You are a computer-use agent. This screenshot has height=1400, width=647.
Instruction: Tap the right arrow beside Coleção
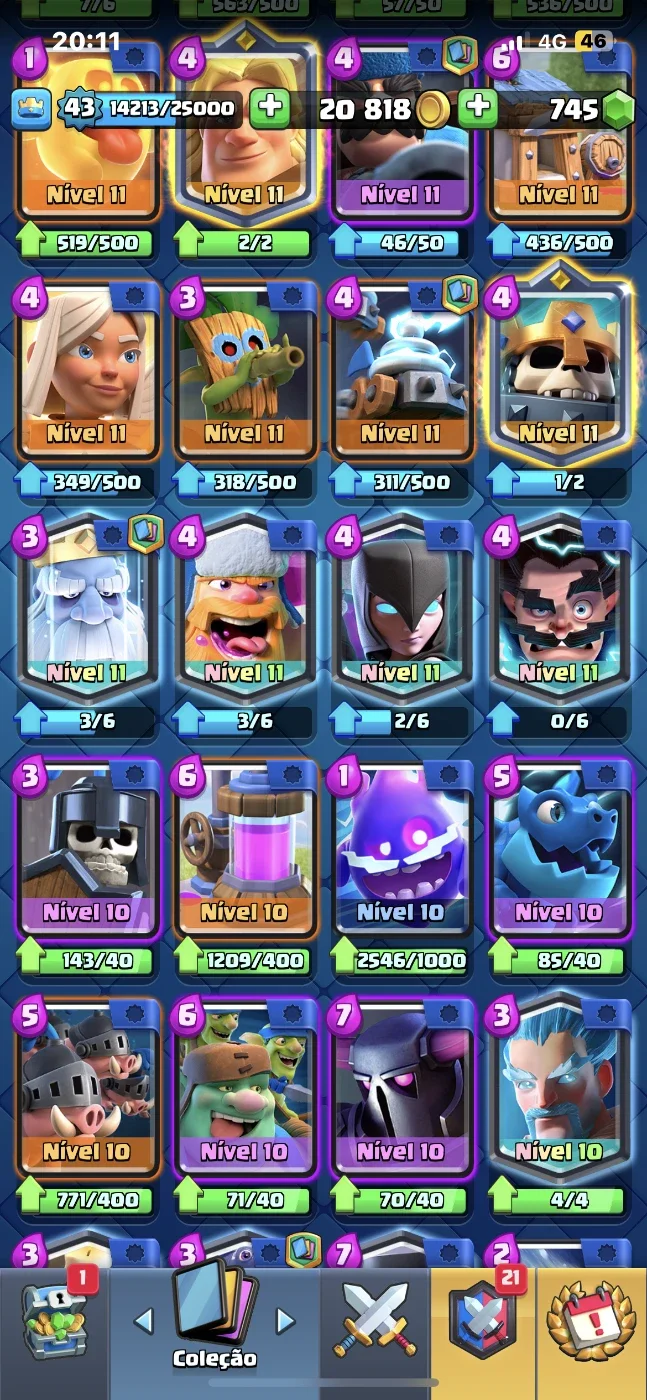tap(286, 1321)
